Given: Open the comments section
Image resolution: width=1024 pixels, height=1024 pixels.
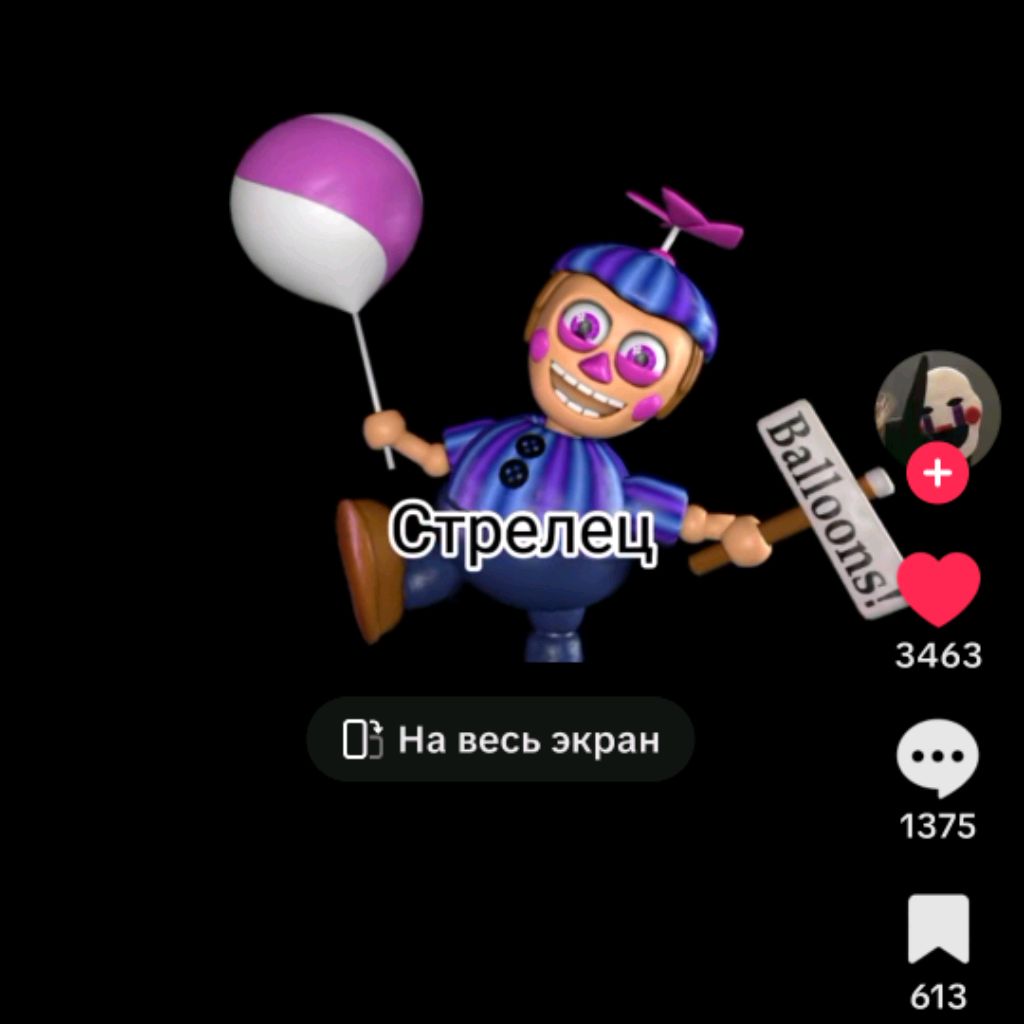Looking at the screenshot, I should [938, 760].
